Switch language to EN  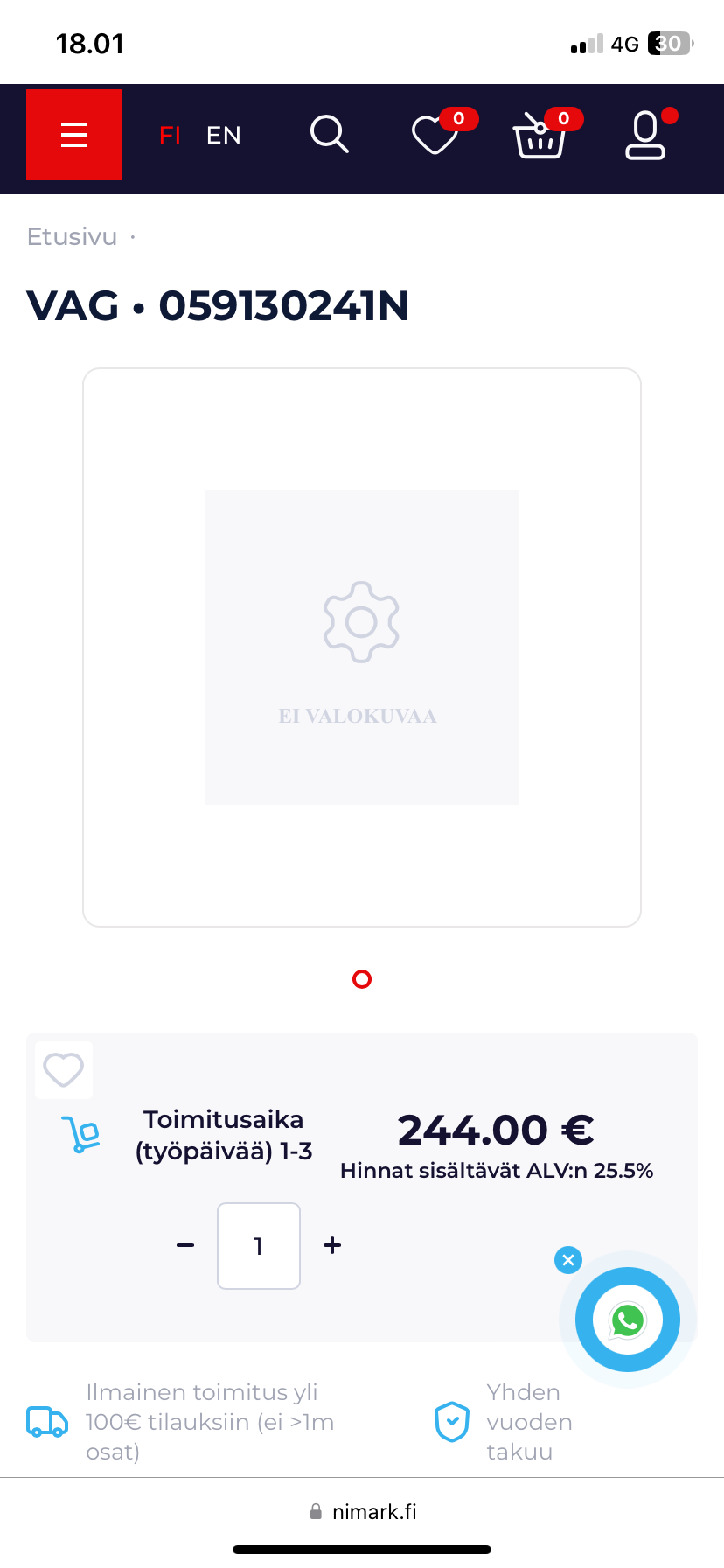(x=223, y=135)
